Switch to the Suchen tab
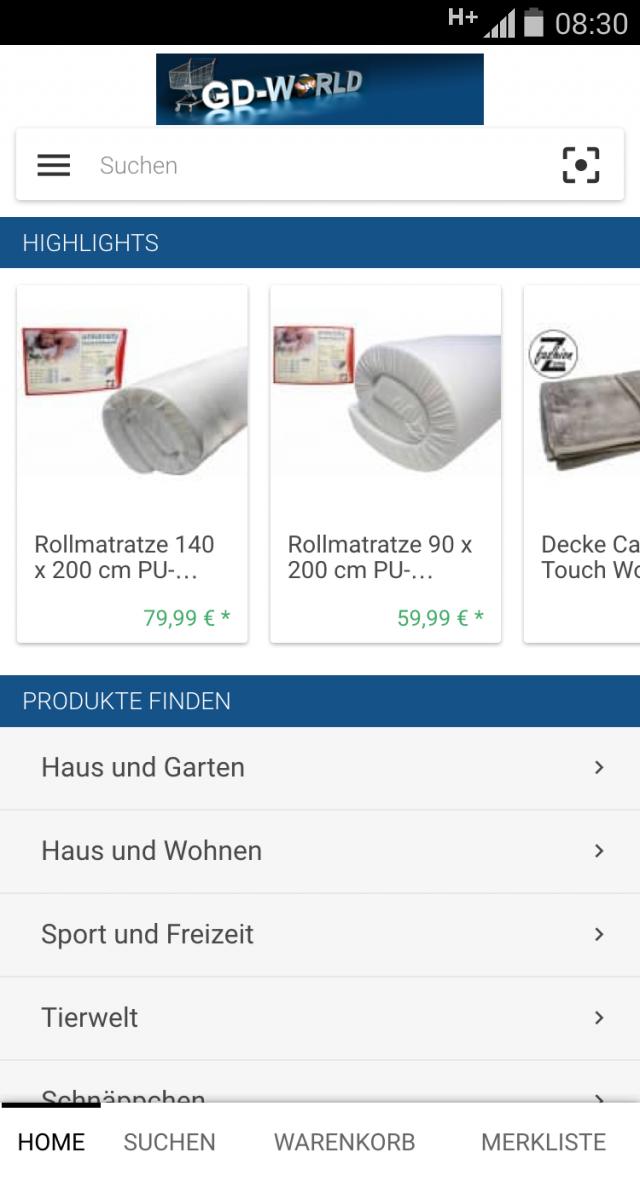This screenshot has height=1181, width=640. (x=169, y=1142)
